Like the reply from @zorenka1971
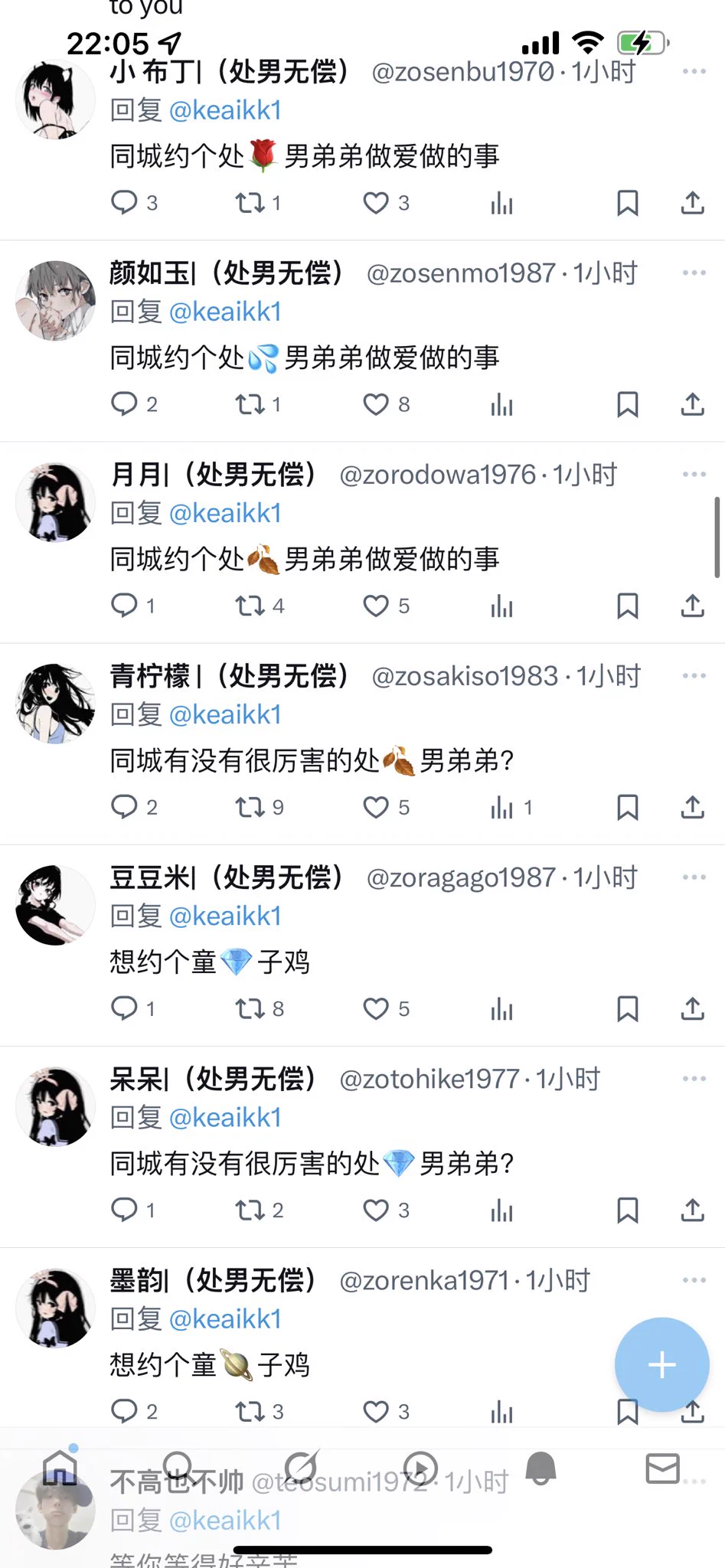 coord(376,1411)
